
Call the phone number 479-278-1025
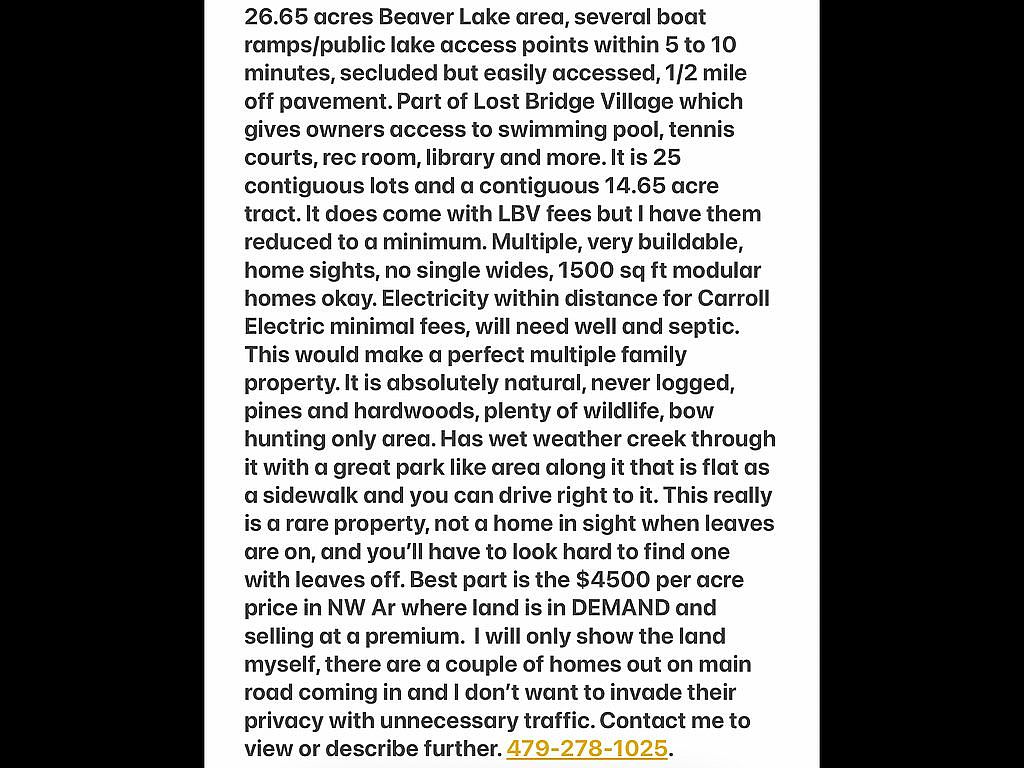click(x=587, y=748)
